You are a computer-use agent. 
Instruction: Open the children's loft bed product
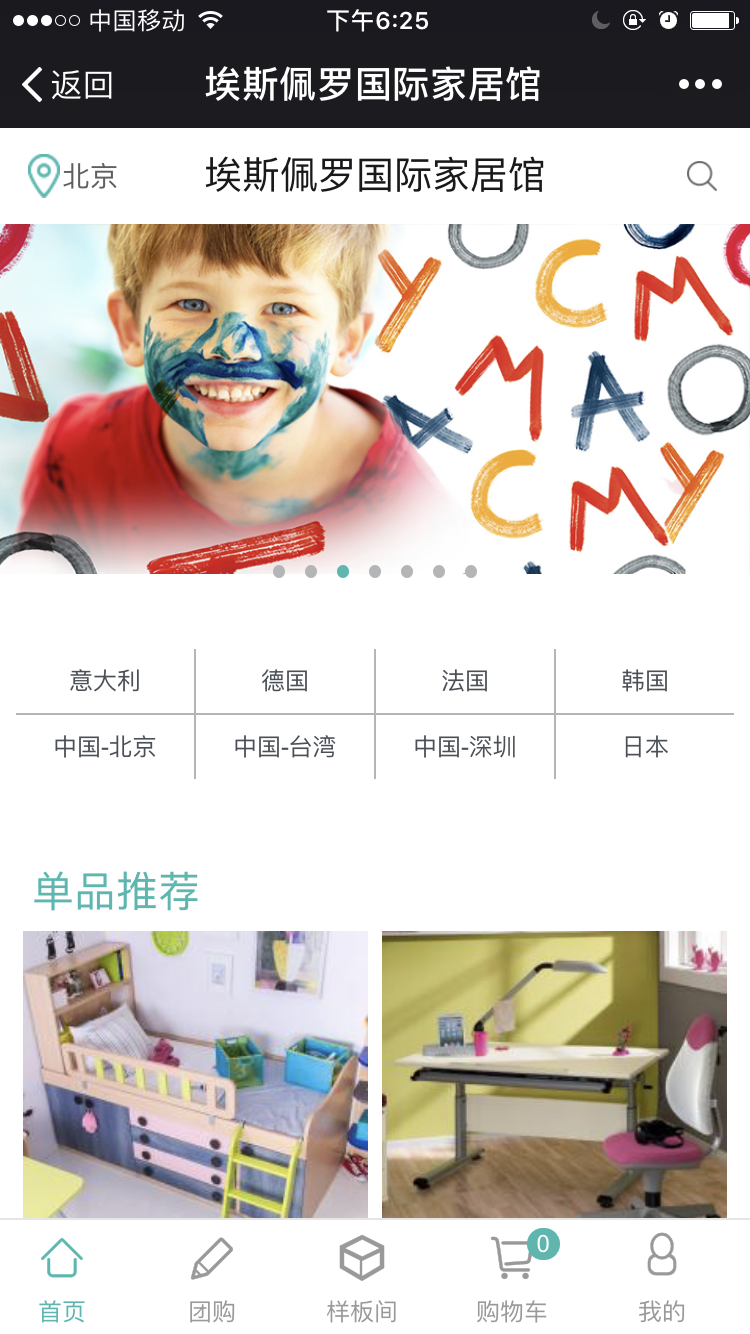tap(195, 1074)
